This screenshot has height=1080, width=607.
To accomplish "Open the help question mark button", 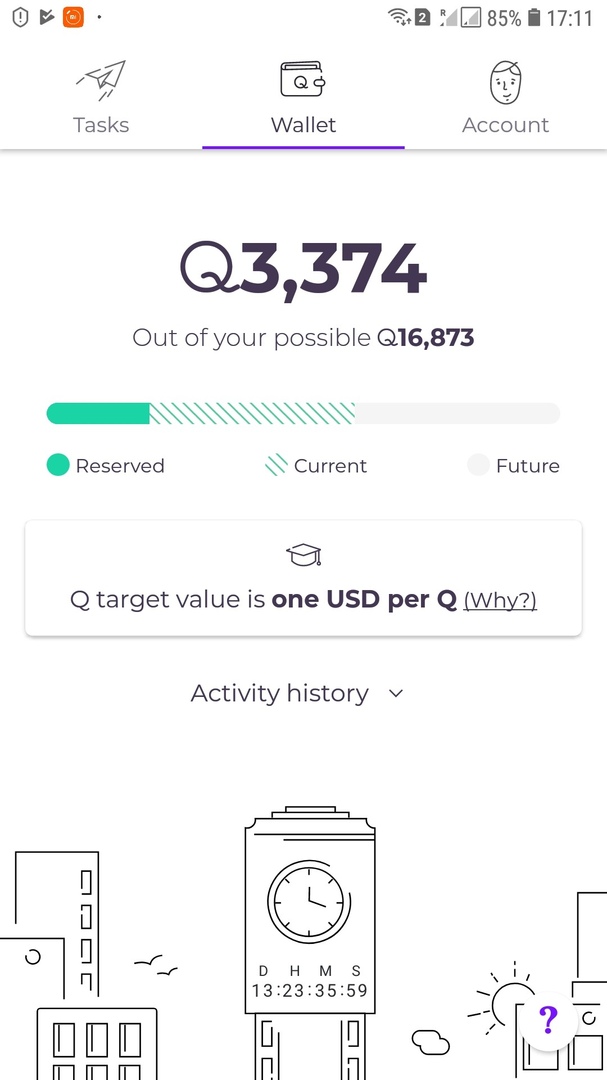I will (547, 1020).
